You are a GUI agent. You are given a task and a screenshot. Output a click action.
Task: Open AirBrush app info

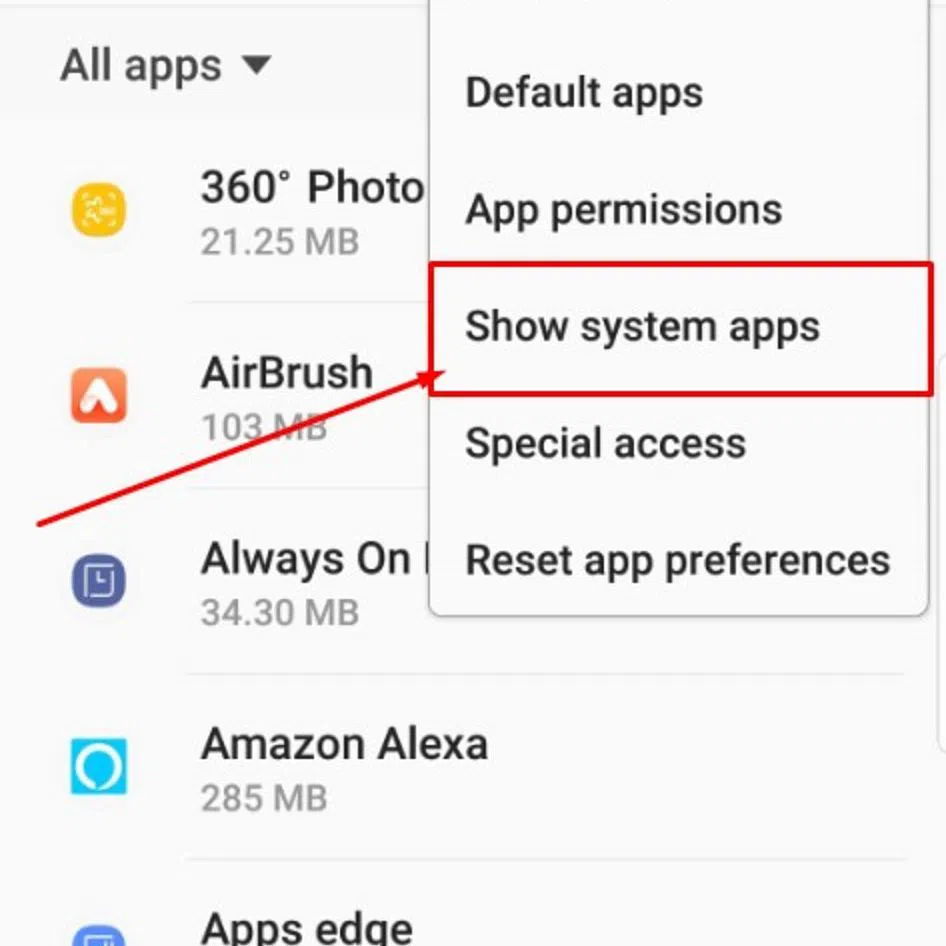[x=286, y=395]
